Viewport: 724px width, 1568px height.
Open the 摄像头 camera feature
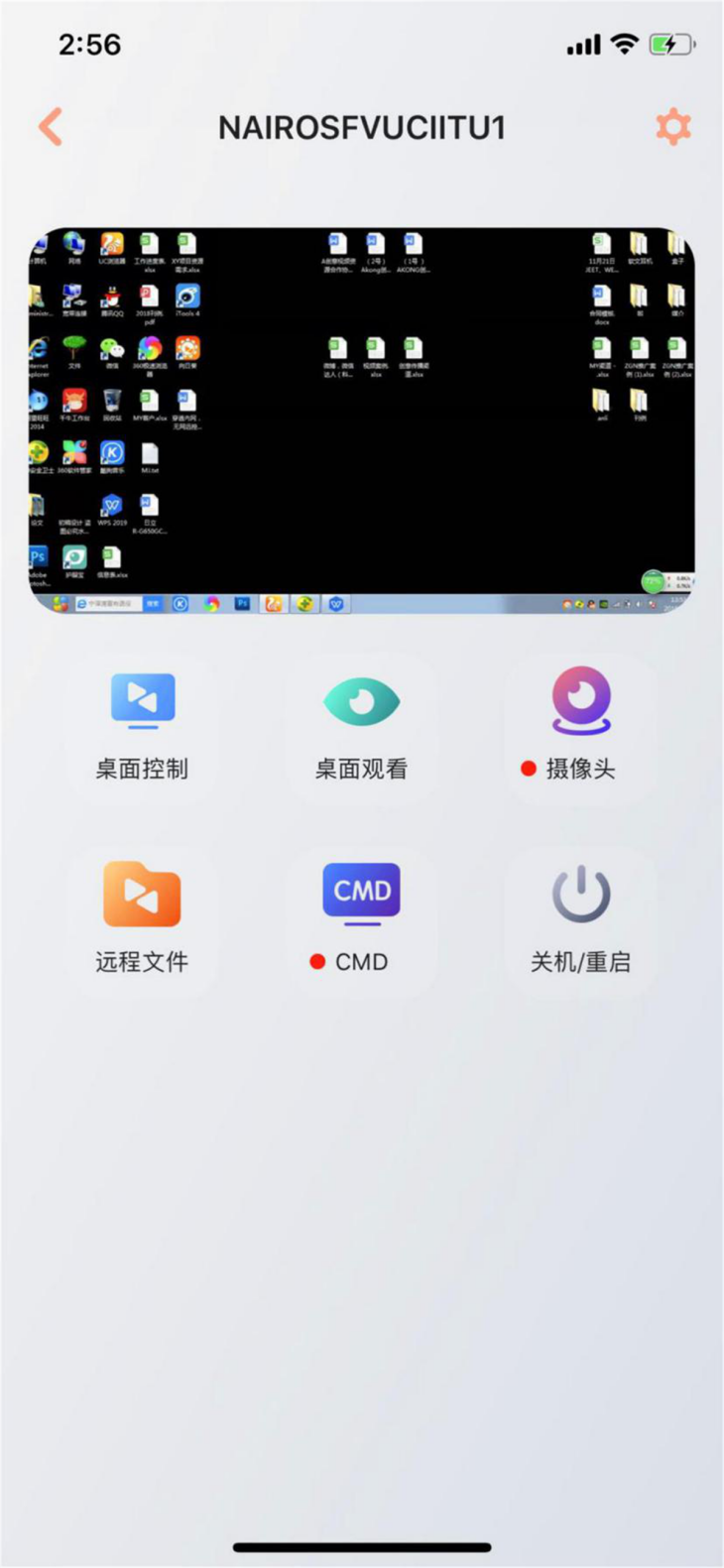pyautogui.click(x=580, y=726)
